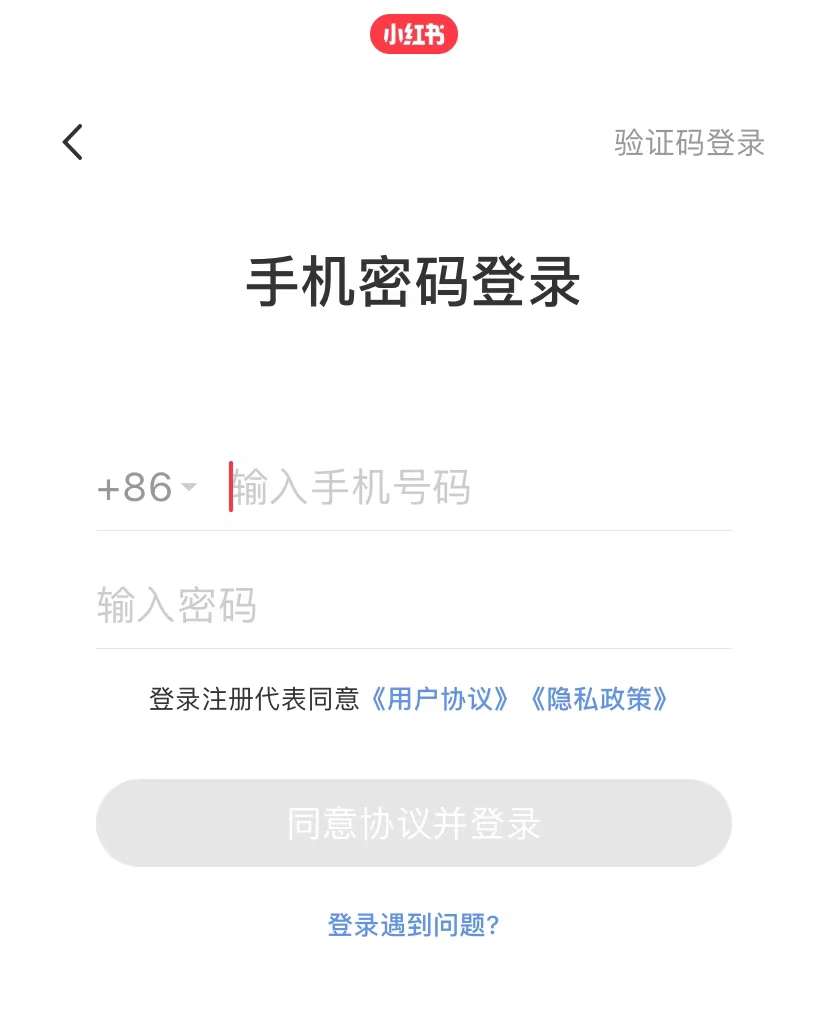Screen dimensions: 828x1035
Task: View the 《隐私政策》 privacy policy
Action: click(599, 699)
